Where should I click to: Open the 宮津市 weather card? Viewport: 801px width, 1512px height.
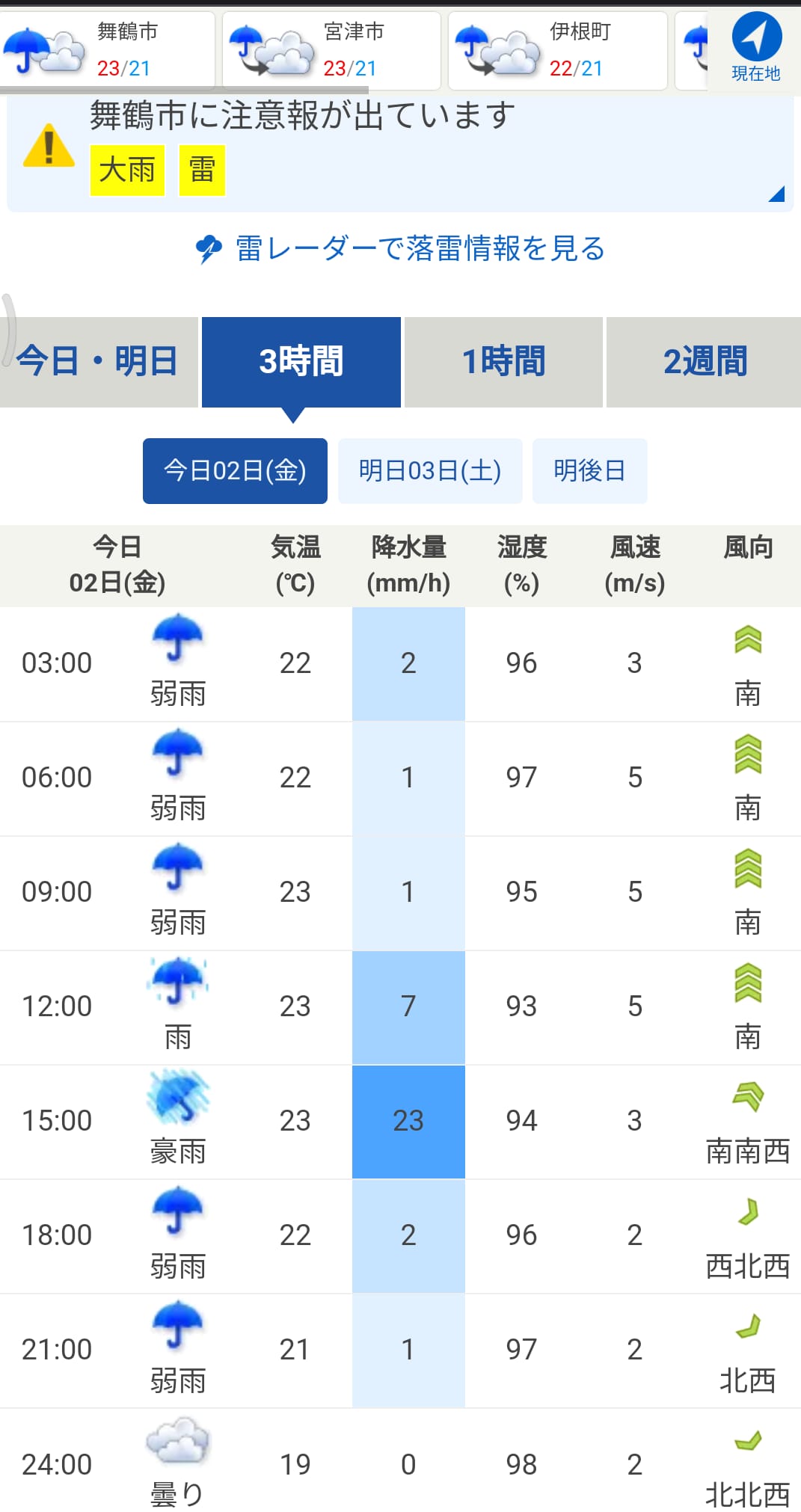[x=331, y=50]
